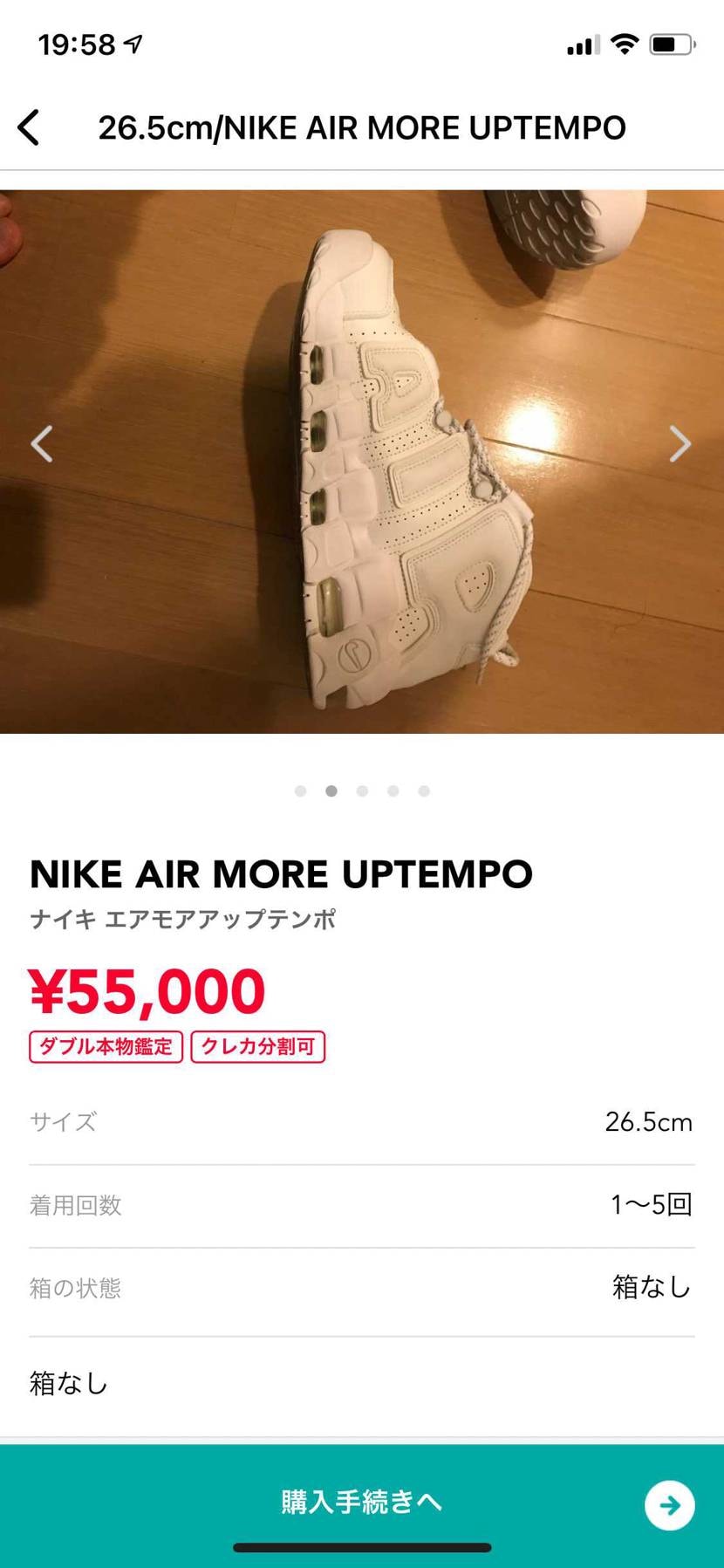Select the last carousel pagination dot
724x1568 pixels.
coord(424,791)
